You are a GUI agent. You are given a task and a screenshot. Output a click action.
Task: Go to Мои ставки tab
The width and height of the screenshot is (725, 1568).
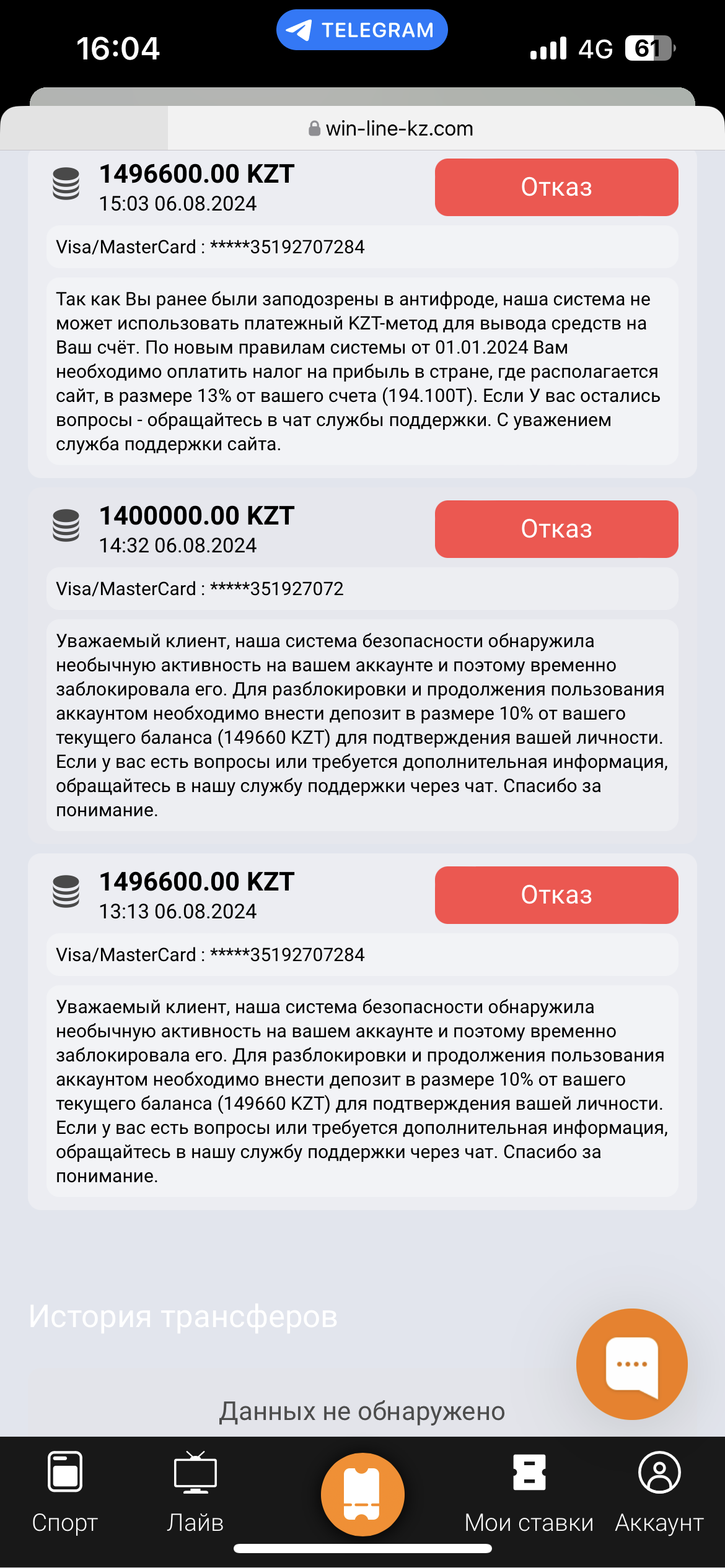pyautogui.click(x=529, y=1492)
